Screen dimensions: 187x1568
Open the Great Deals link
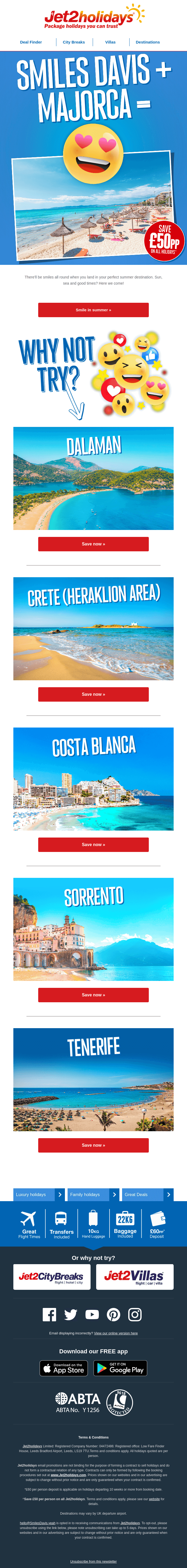point(147,1194)
